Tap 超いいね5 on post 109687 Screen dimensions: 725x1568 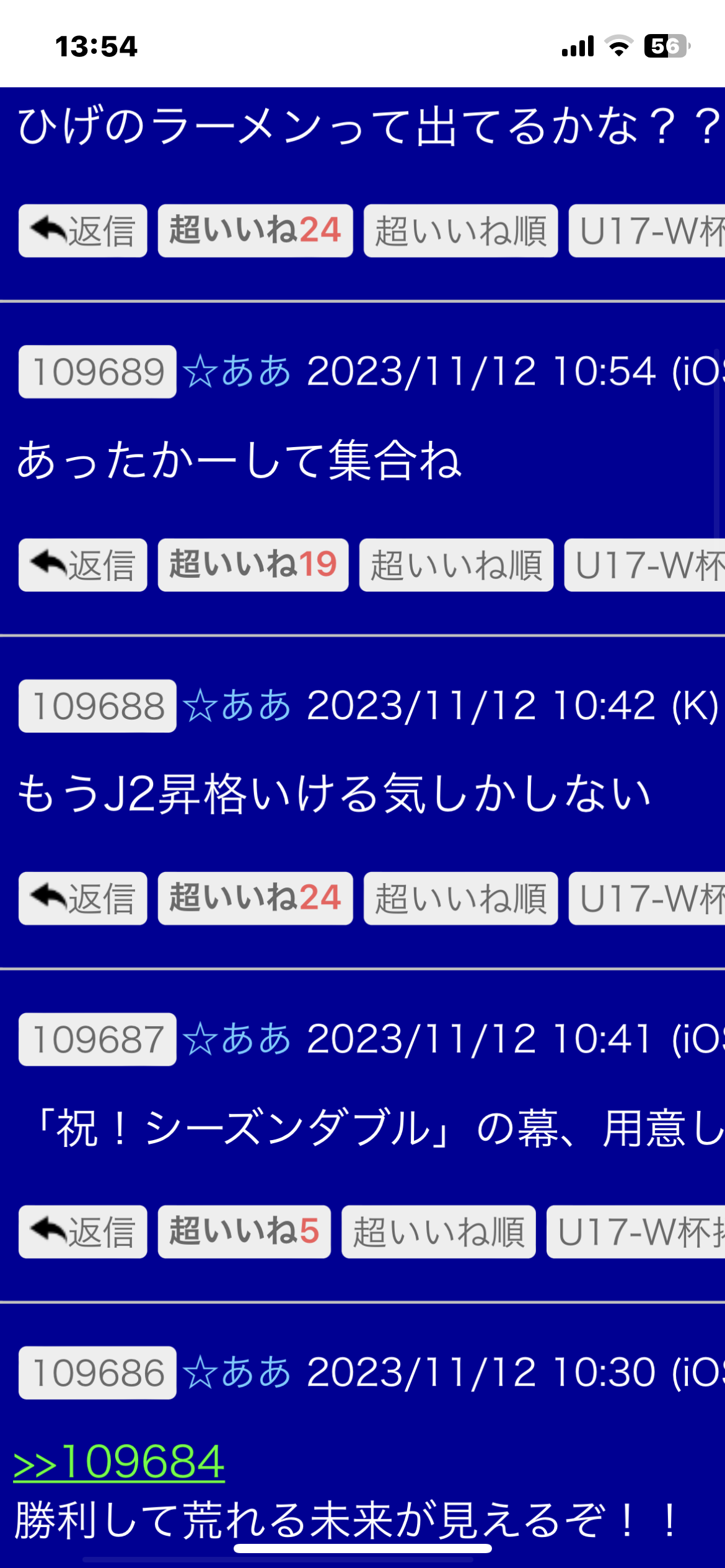(x=244, y=1232)
